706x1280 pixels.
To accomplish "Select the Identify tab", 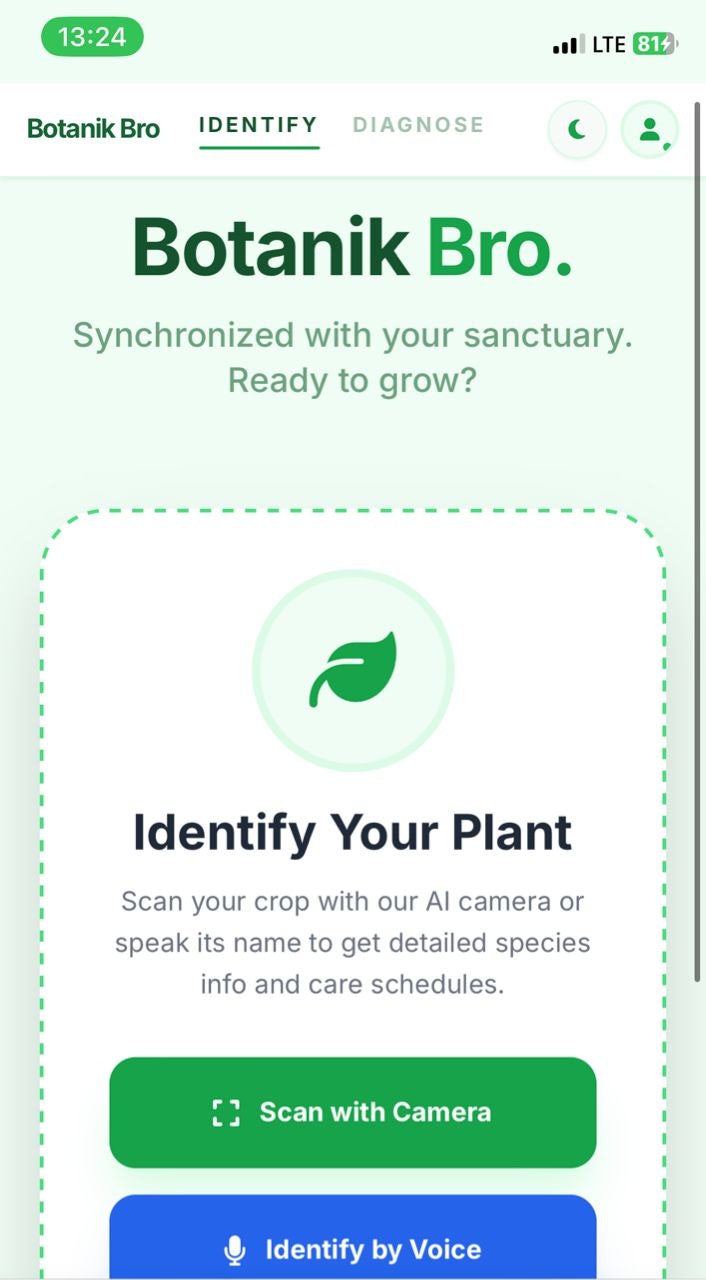I will tap(258, 125).
